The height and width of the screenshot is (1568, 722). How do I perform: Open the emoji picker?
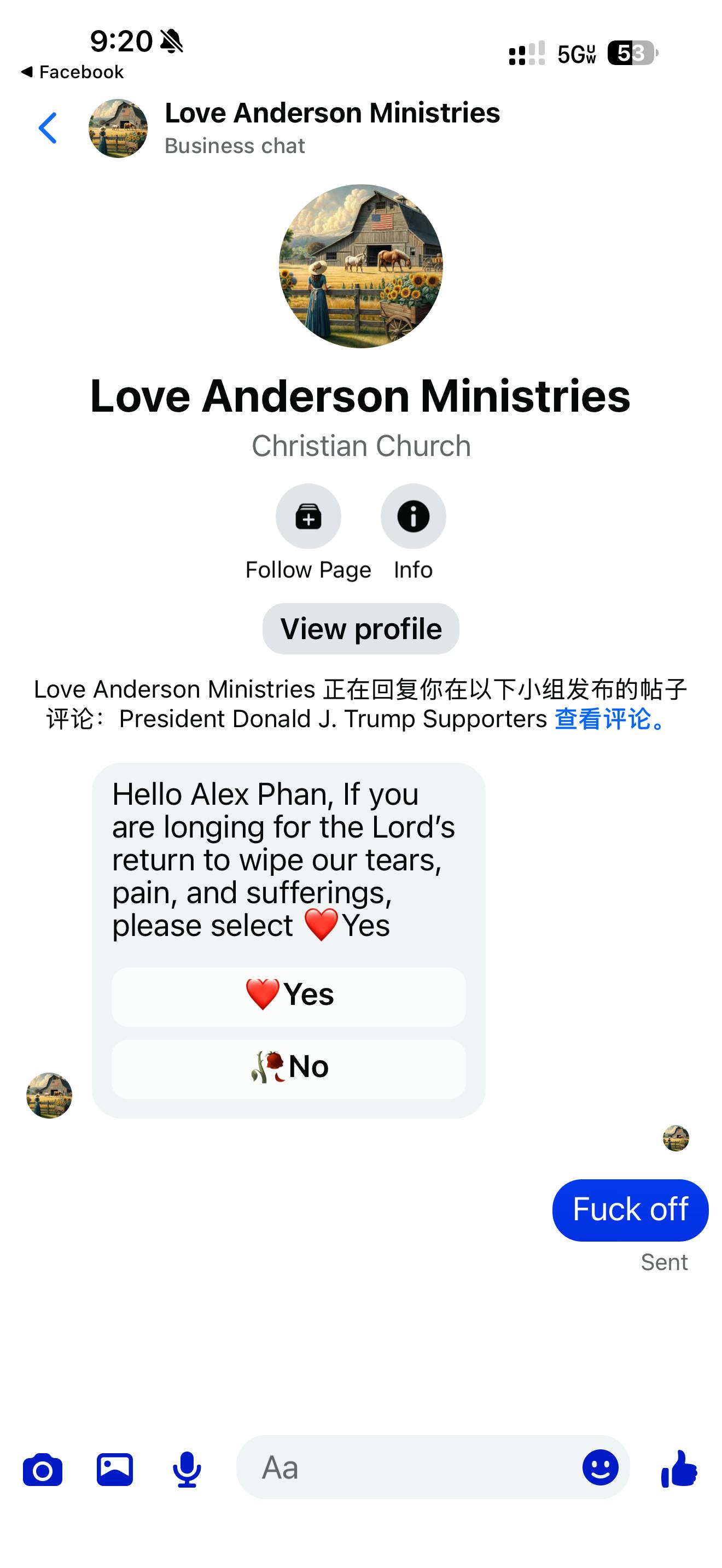pos(599,1467)
